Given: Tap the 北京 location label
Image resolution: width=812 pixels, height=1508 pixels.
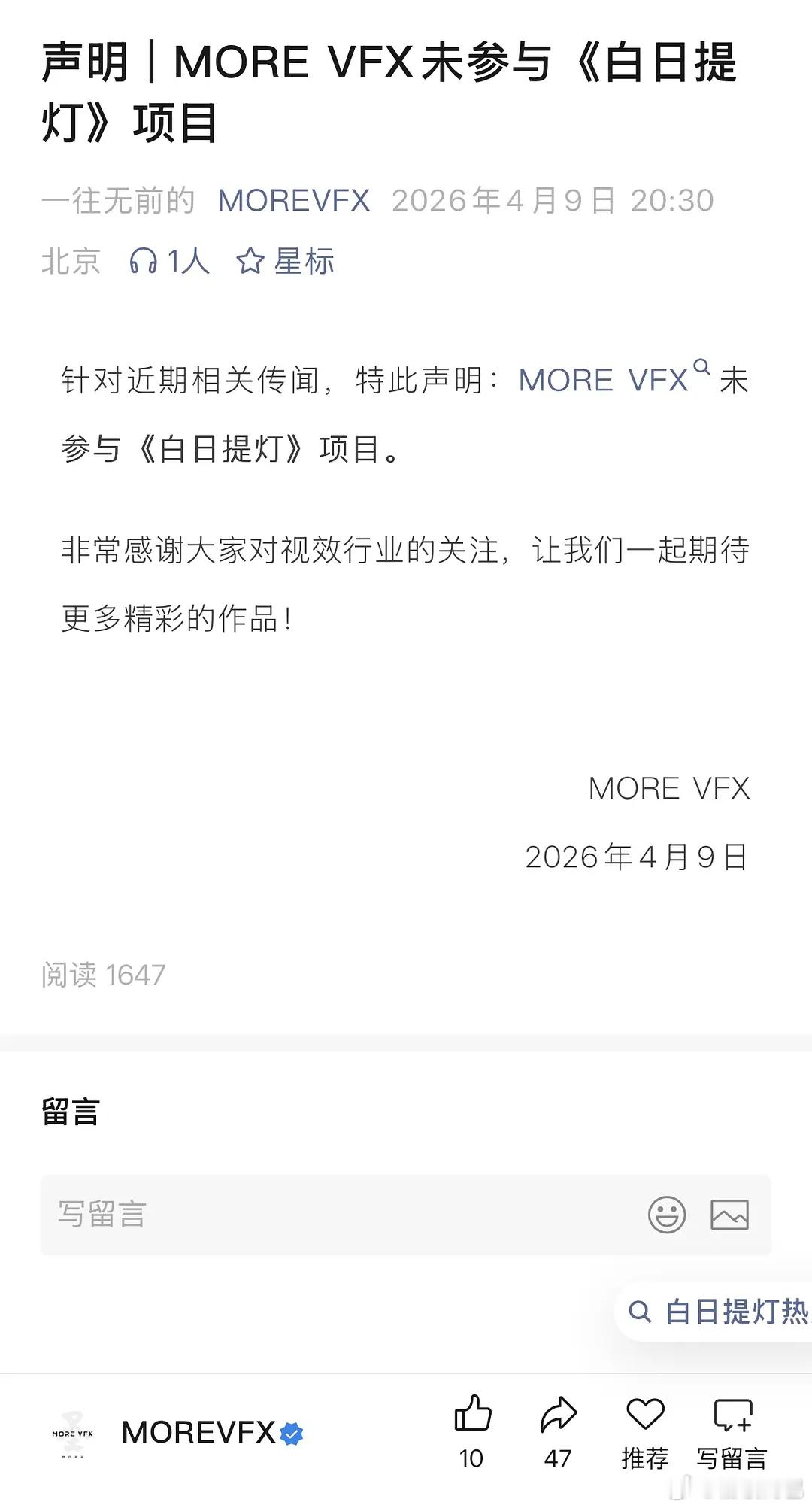Looking at the screenshot, I should (x=71, y=262).
